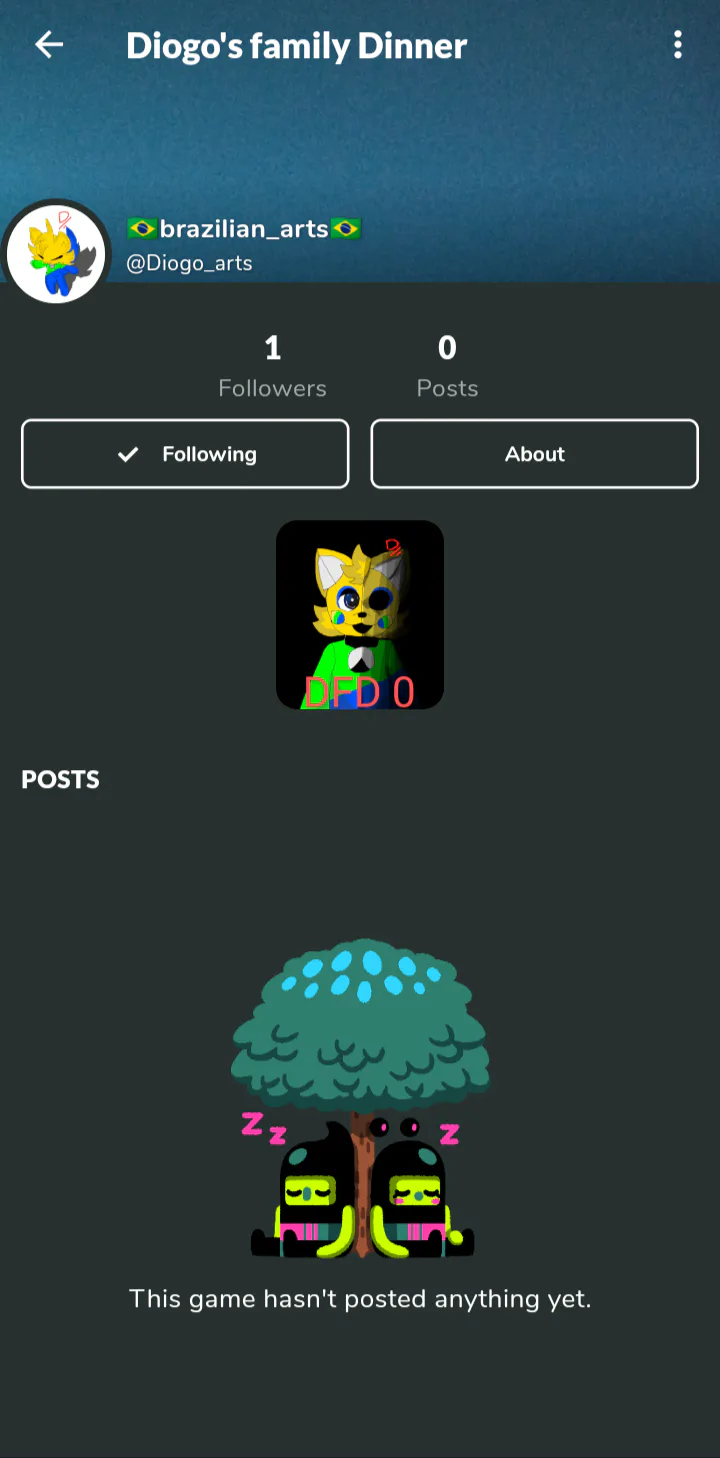720x1458 pixels.
Task: Open the three-dot overflow menu
Action: [678, 45]
